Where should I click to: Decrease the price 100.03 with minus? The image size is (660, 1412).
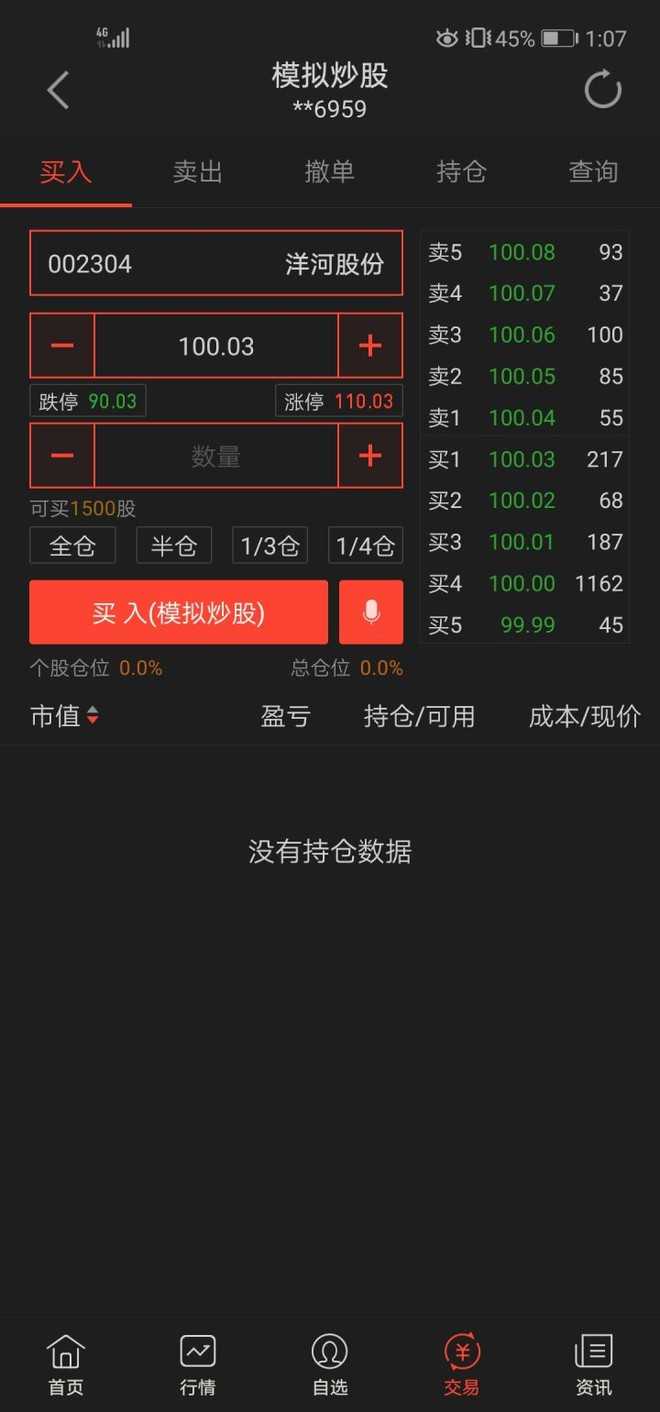pyautogui.click(x=62, y=346)
